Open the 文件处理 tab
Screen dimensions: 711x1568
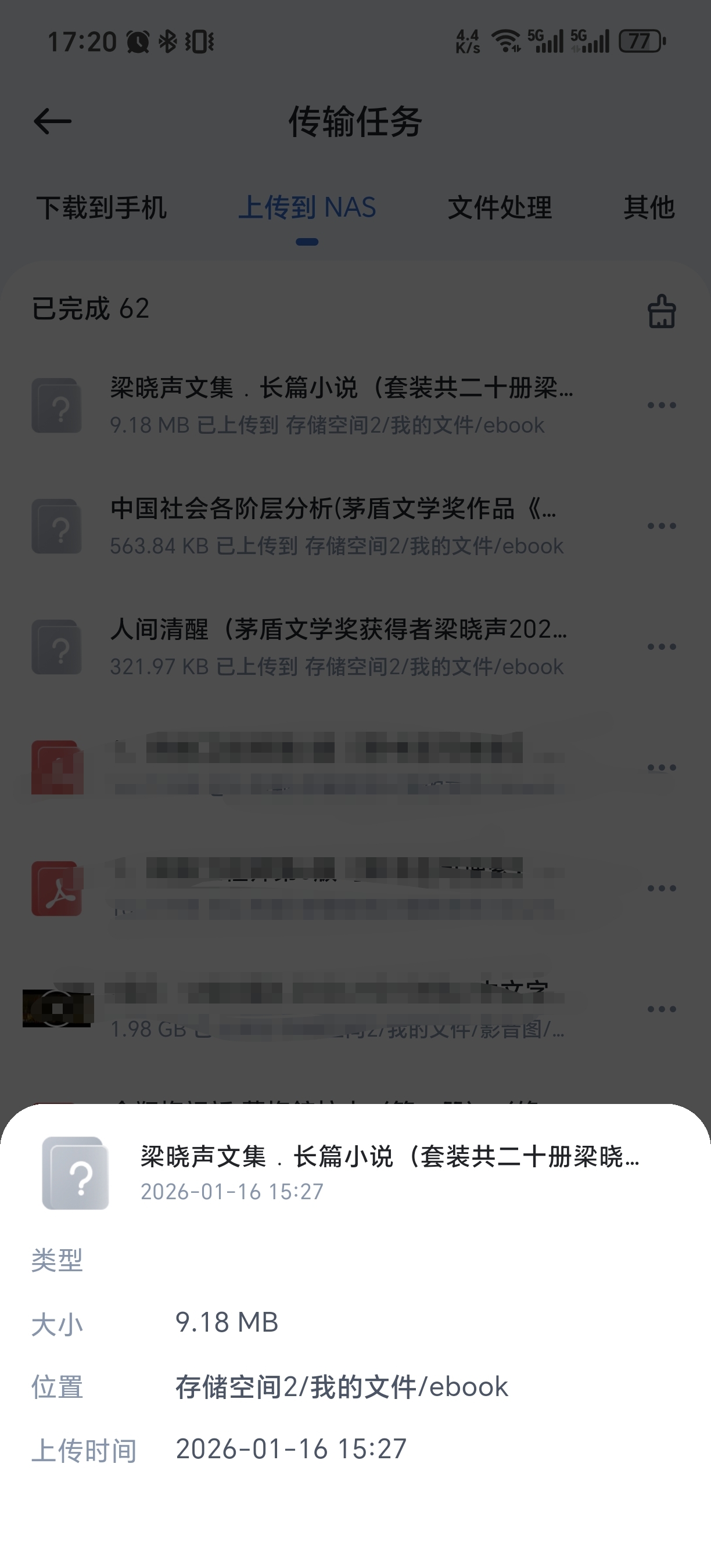(500, 207)
